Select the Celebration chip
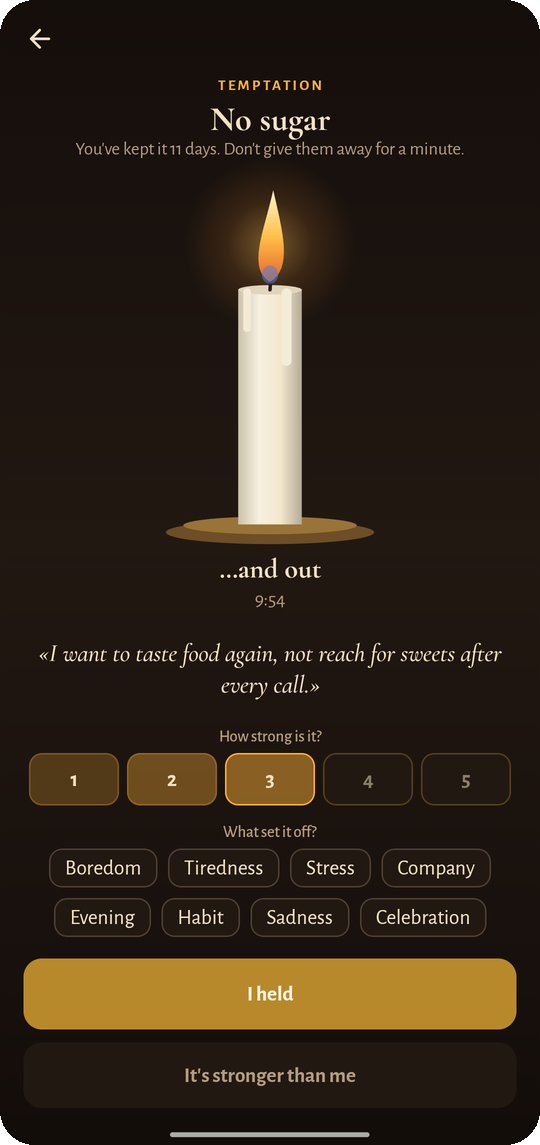Viewport: 540px width, 1145px height. coord(423,917)
